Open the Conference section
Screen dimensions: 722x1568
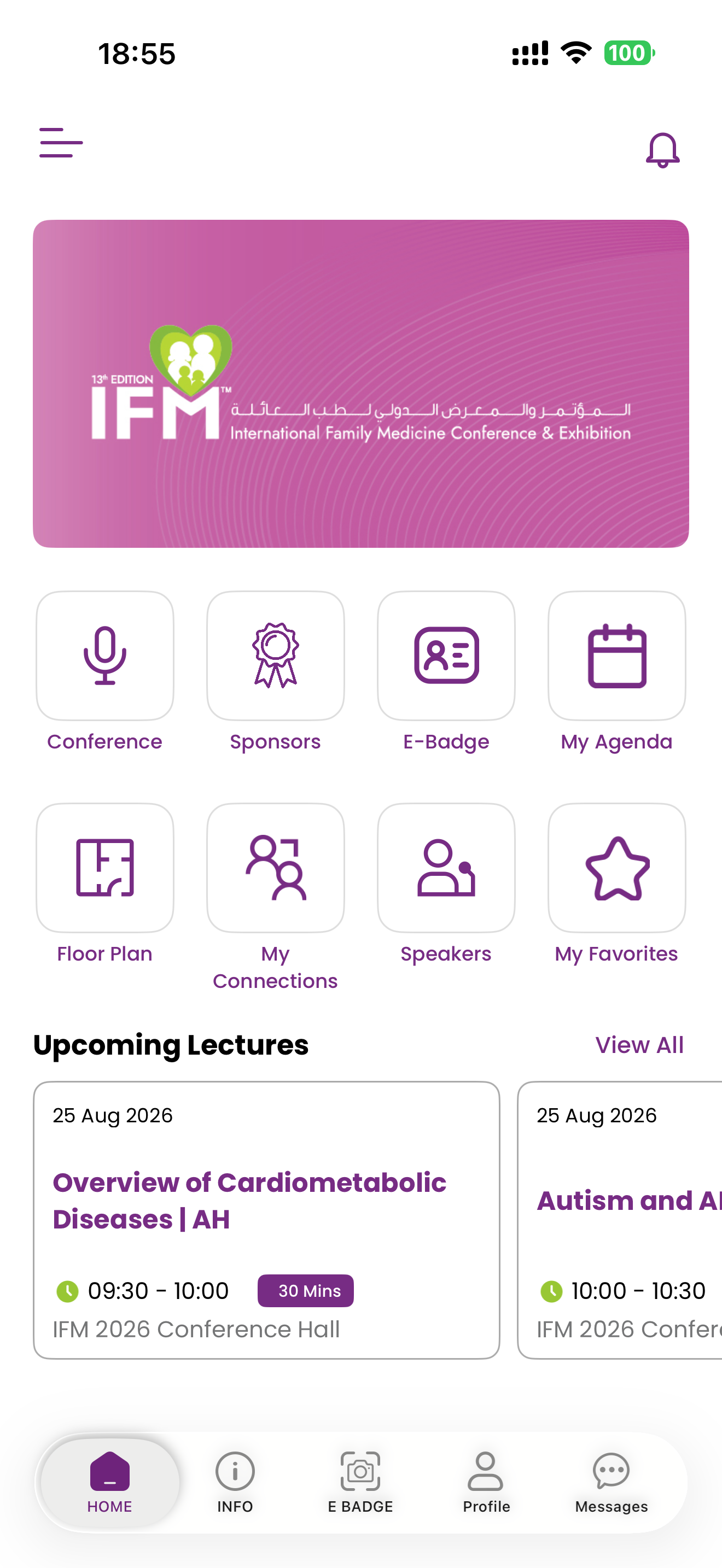(x=104, y=672)
